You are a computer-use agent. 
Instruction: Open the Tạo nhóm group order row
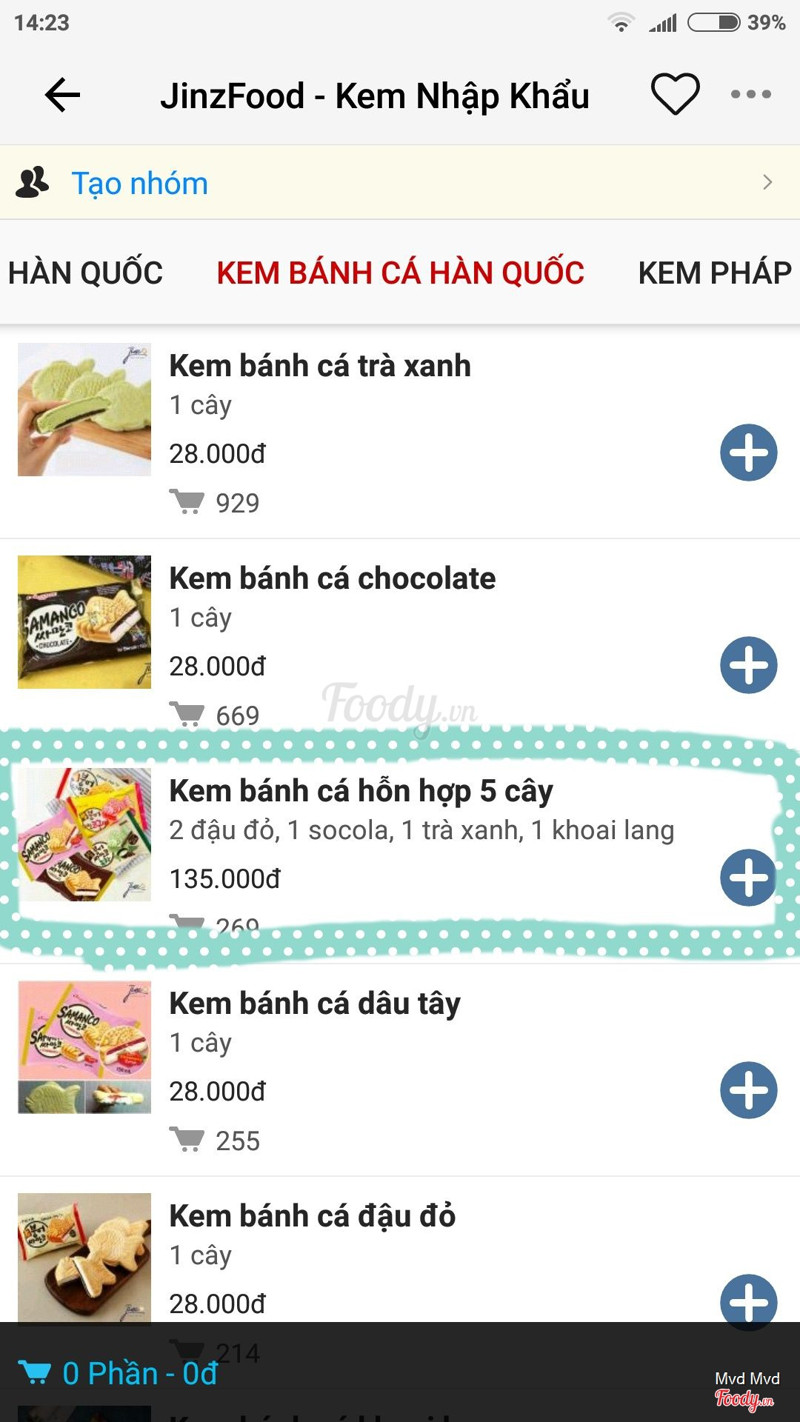pos(400,183)
